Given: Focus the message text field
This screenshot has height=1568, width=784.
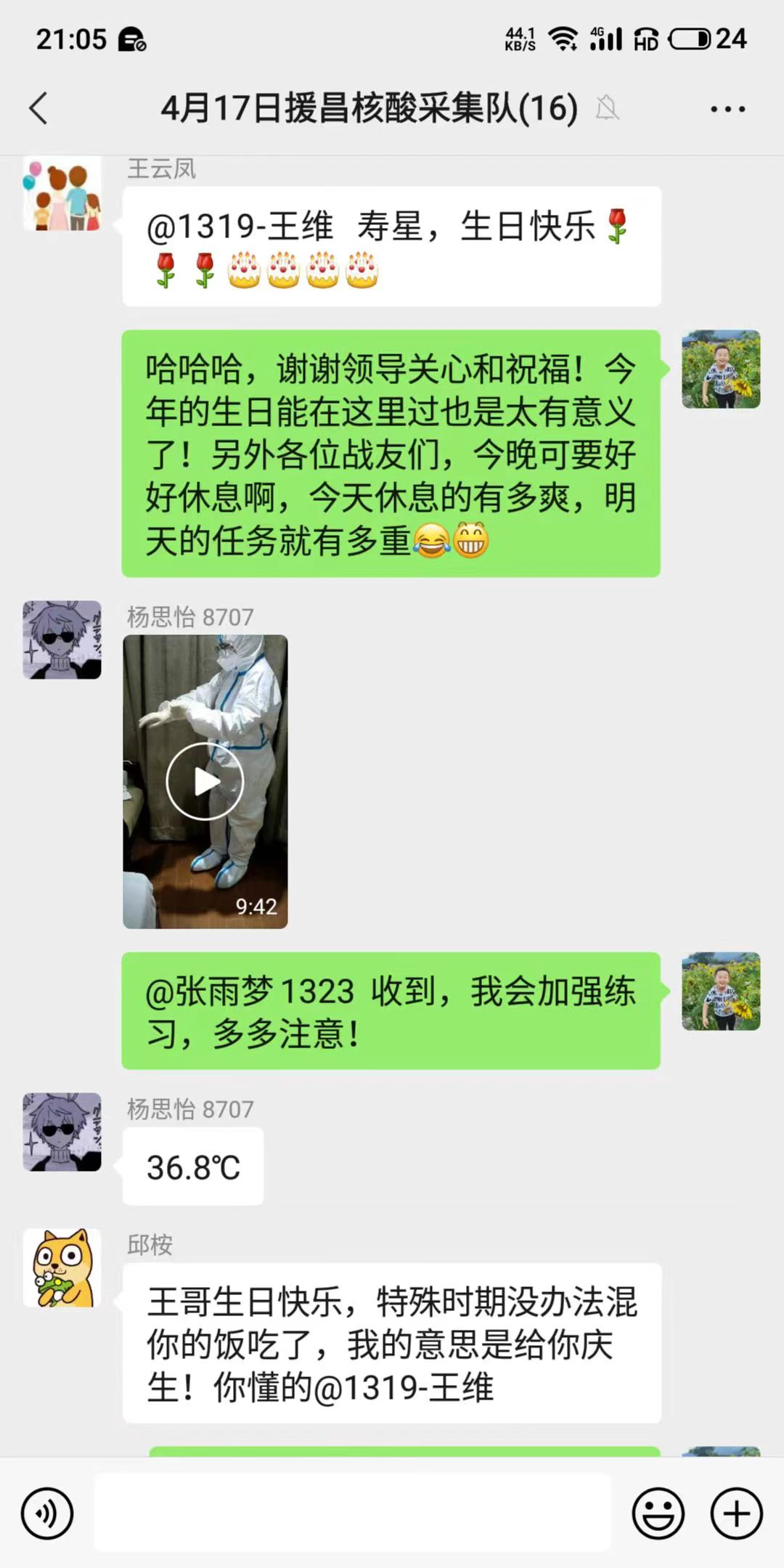Looking at the screenshot, I should pyautogui.click(x=353, y=1514).
